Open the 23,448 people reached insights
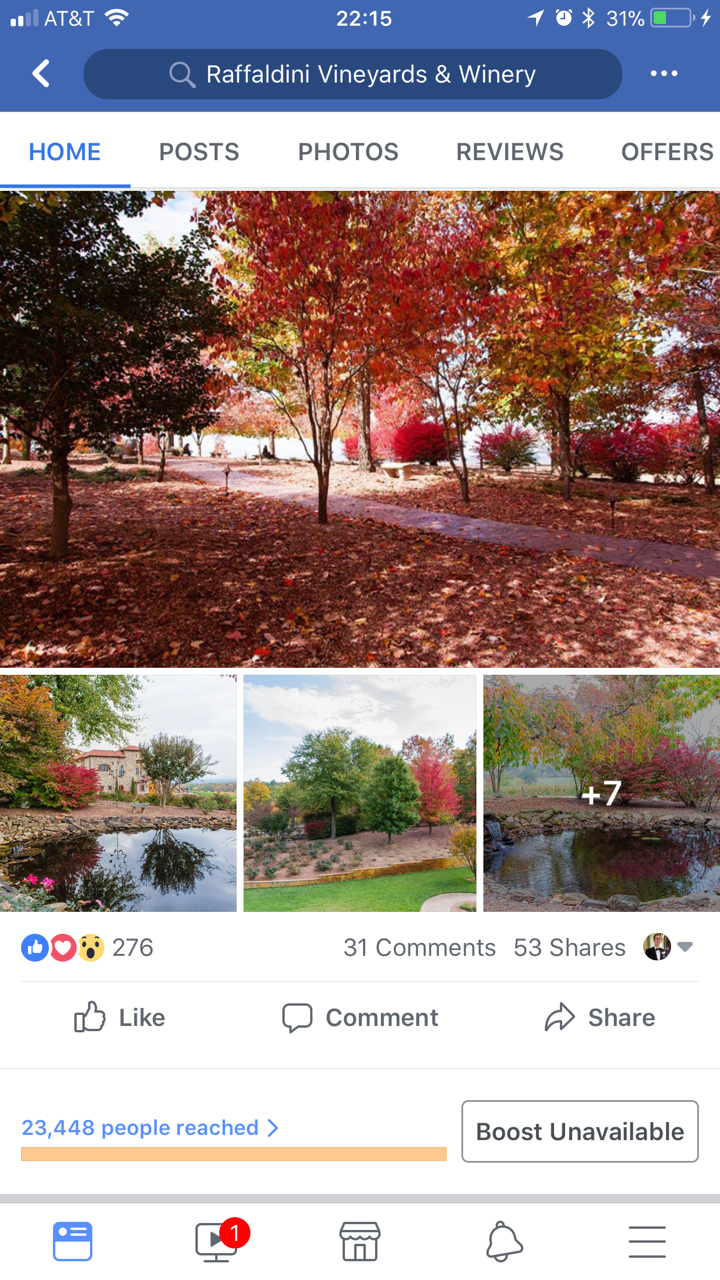Viewport: 720px width, 1280px height. click(x=149, y=1128)
